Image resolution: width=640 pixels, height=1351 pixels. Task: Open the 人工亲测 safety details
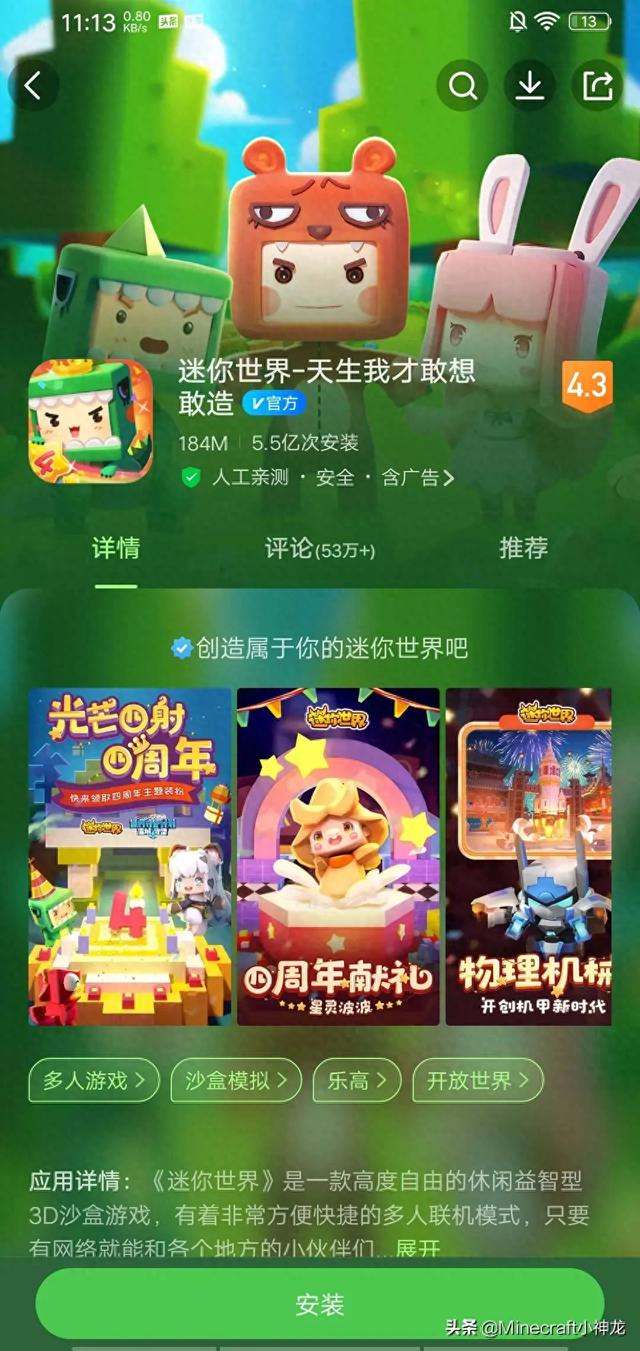point(318,477)
